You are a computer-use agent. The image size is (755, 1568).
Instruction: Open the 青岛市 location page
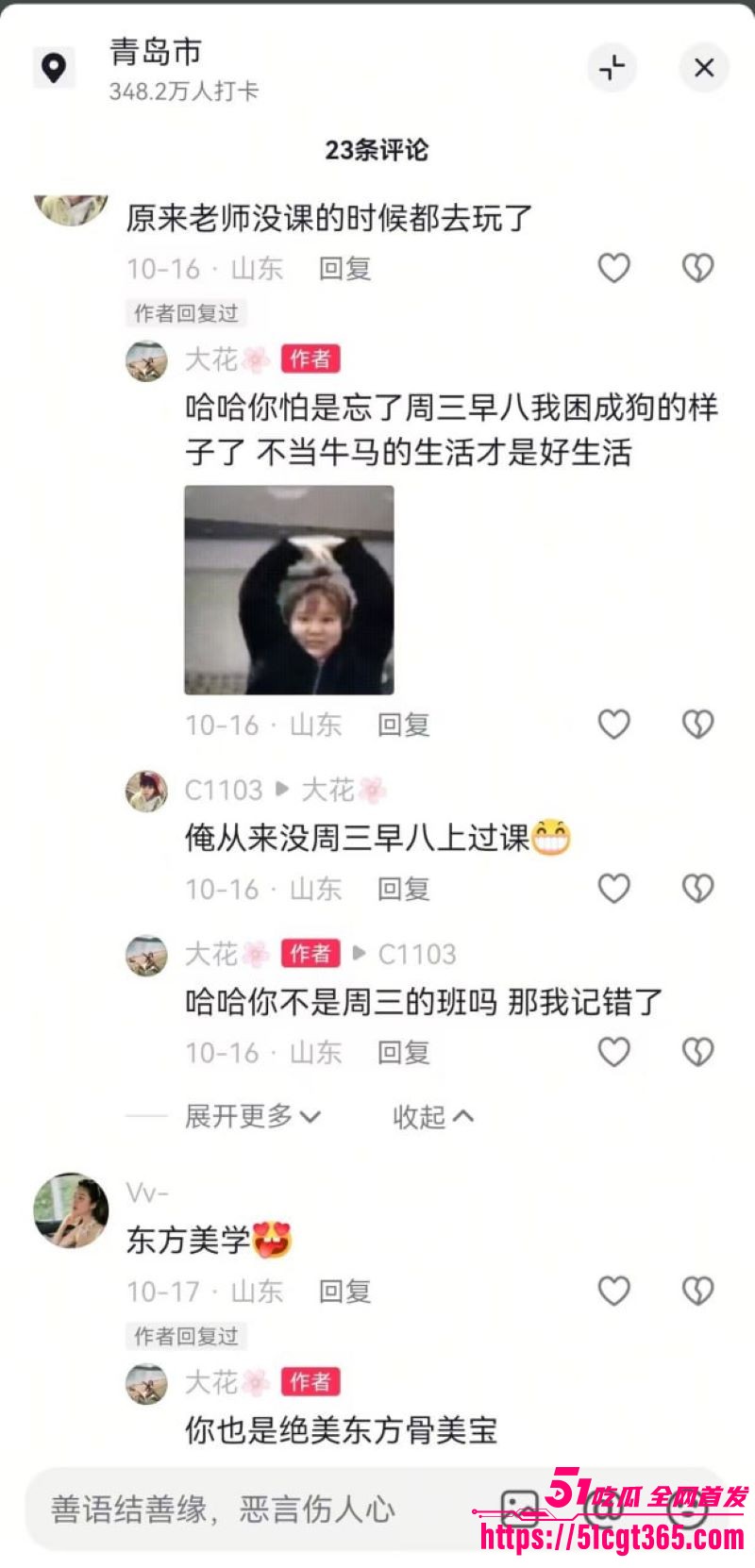click(156, 67)
